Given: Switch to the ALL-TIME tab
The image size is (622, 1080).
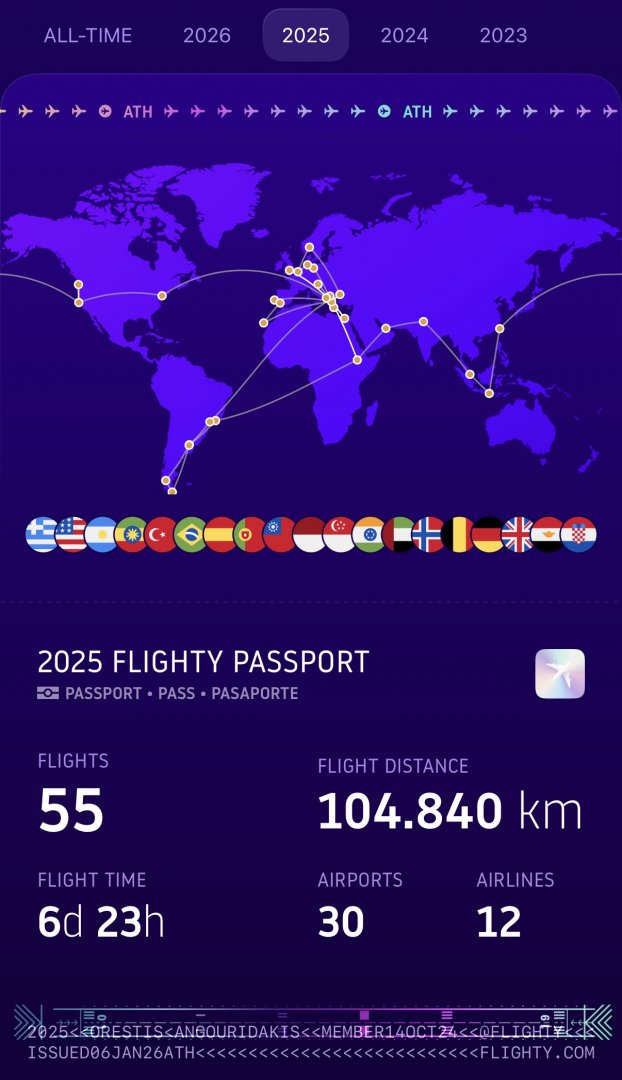Looking at the screenshot, I should pyautogui.click(x=88, y=36).
